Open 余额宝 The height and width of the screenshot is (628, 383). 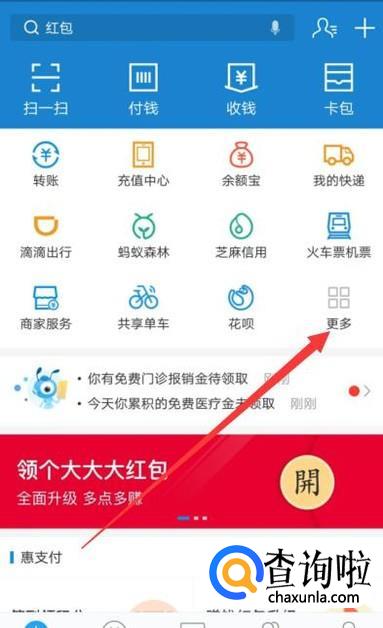point(241,164)
